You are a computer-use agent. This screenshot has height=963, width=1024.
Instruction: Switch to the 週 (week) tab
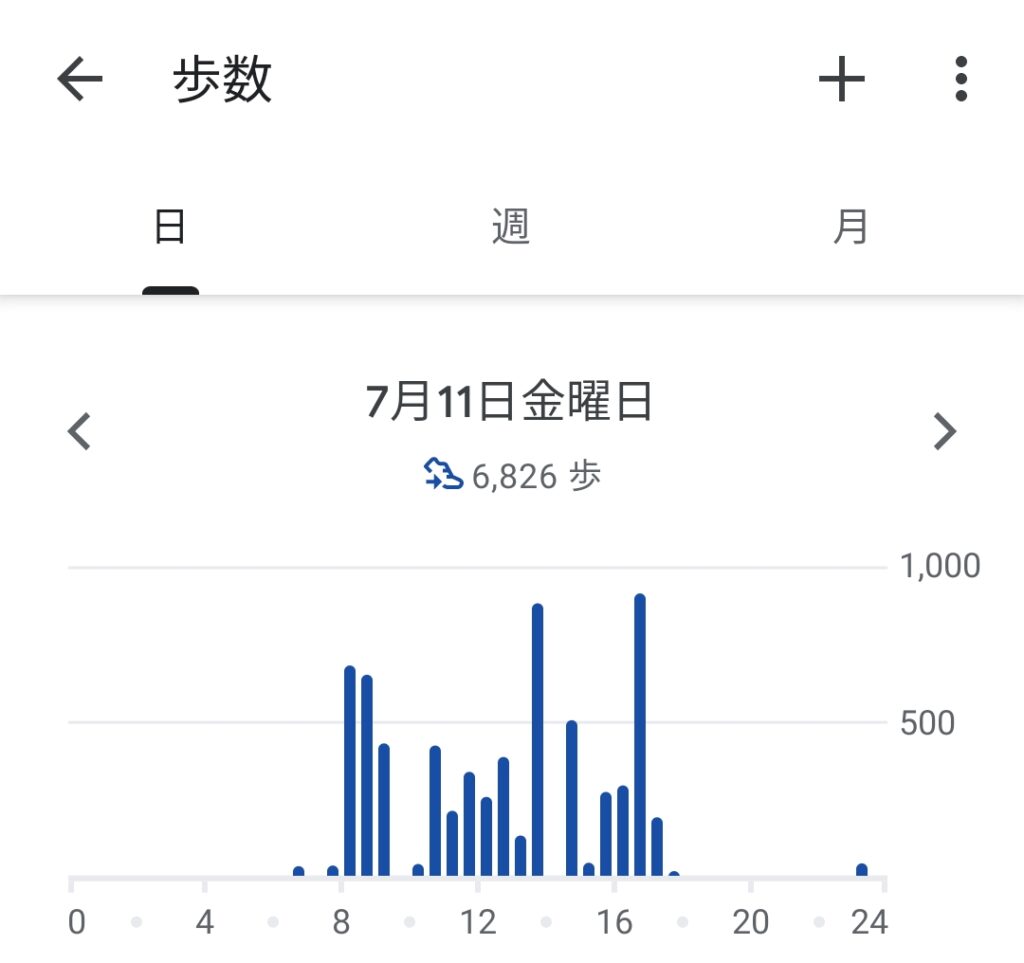tap(510, 229)
